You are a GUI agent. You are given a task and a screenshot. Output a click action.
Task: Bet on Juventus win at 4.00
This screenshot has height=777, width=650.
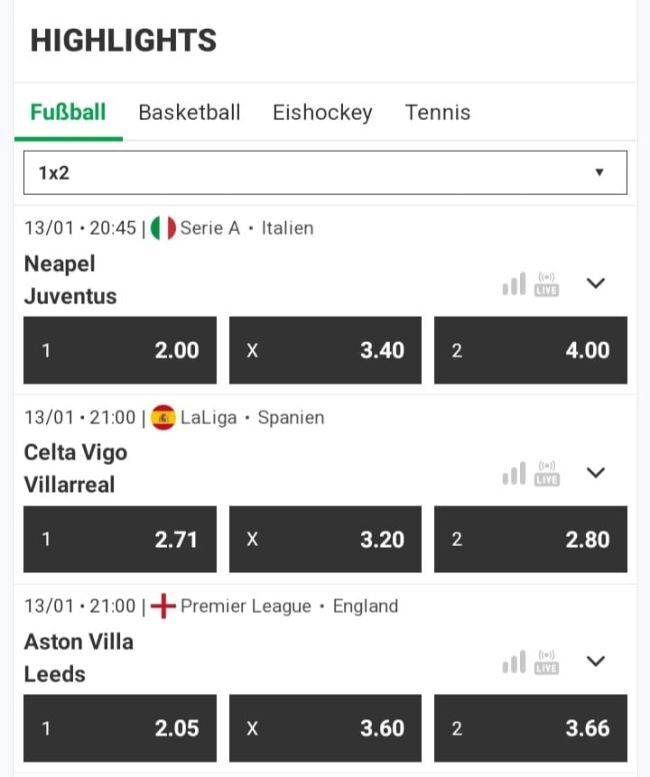(x=530, y=350)
